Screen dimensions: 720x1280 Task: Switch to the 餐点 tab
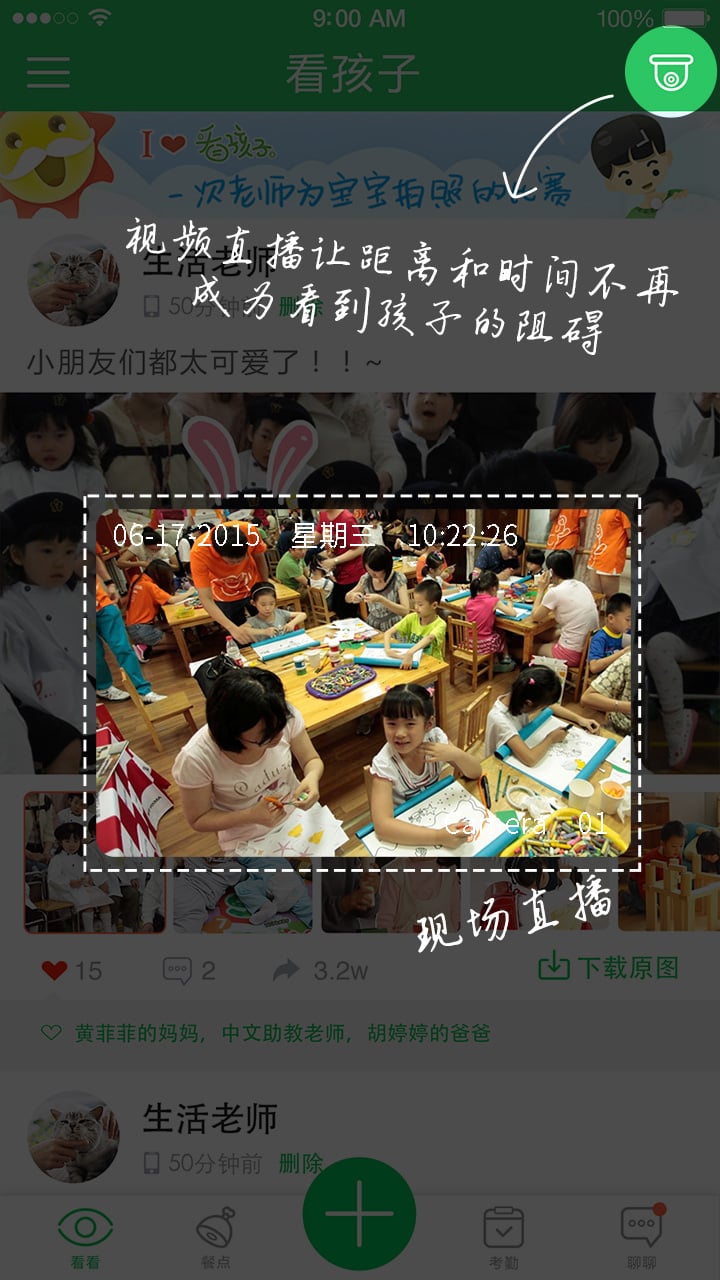coord(215,1238)
